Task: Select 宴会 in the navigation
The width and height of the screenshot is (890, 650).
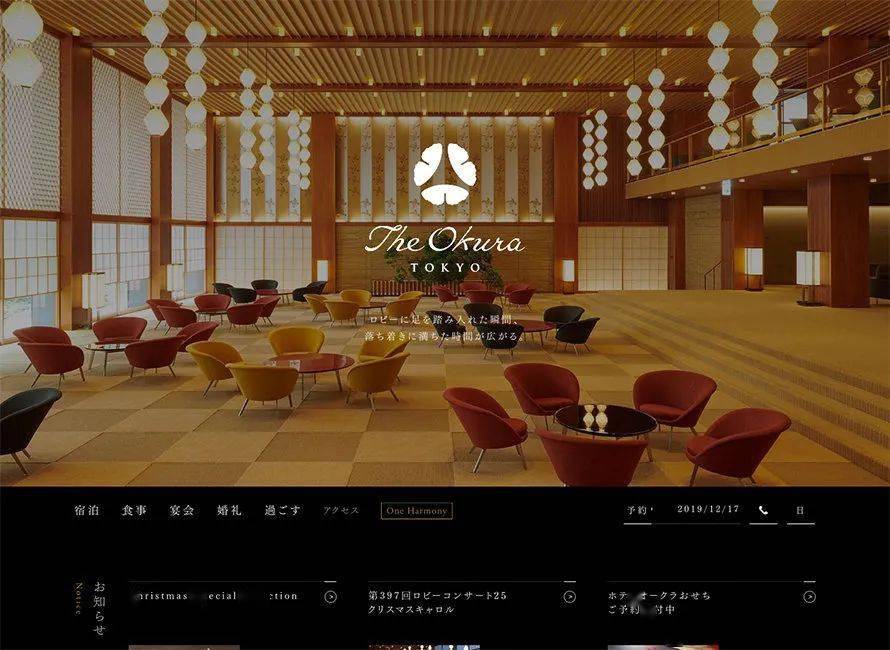Action: tap(181, 511)
